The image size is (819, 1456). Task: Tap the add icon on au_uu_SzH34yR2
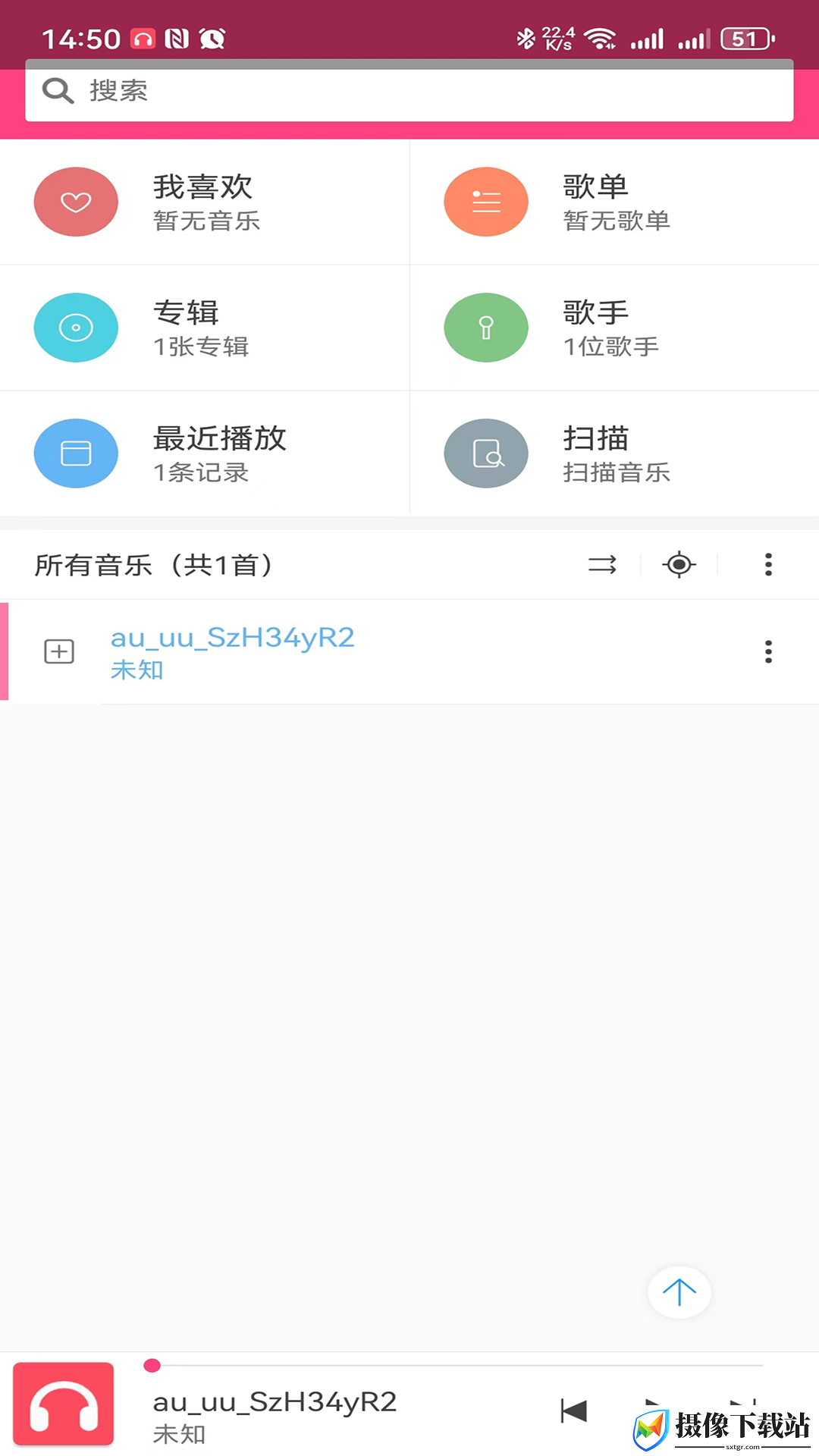tap(59, 652)
